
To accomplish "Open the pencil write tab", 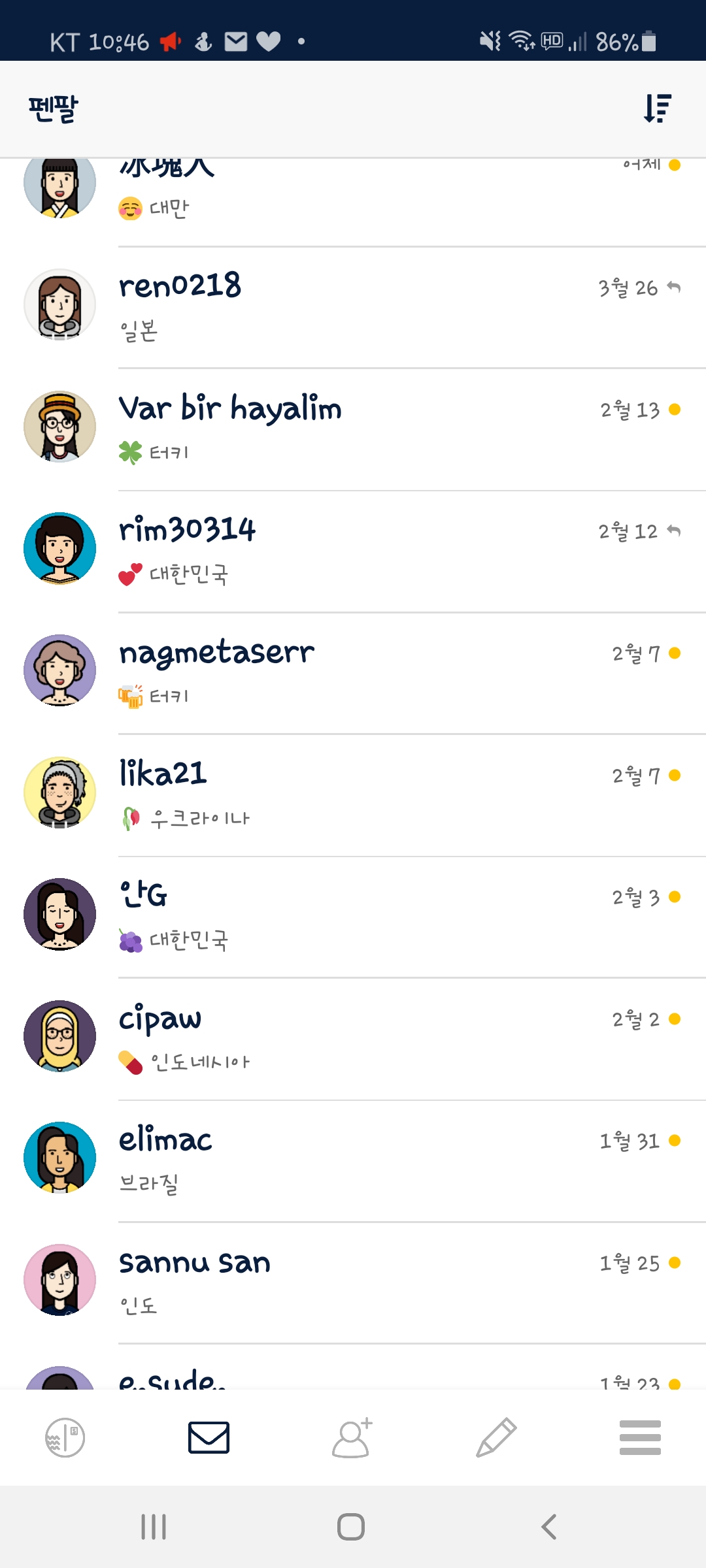I will tap(496, 1437).
